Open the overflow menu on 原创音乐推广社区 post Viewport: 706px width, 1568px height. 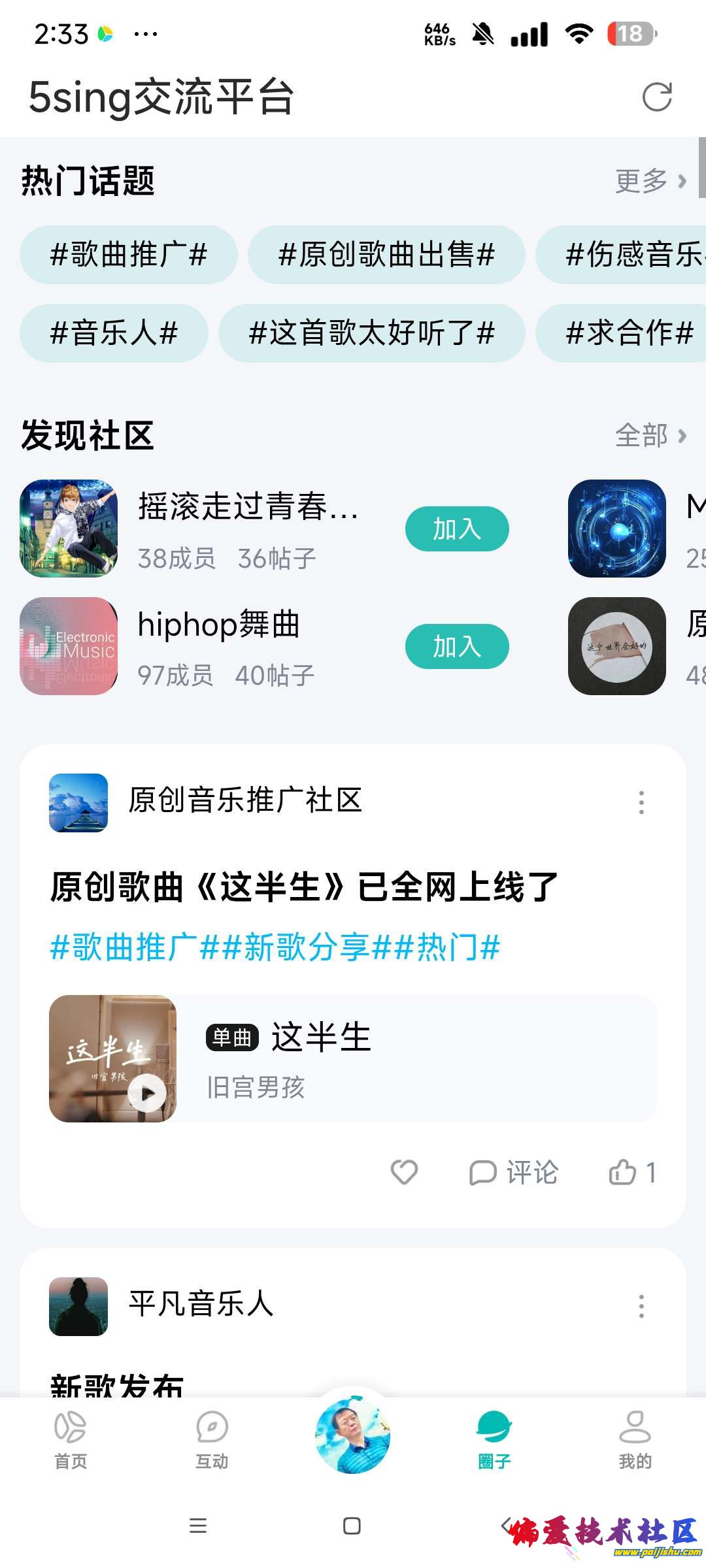pyautogui.click(x=641, y=802)
